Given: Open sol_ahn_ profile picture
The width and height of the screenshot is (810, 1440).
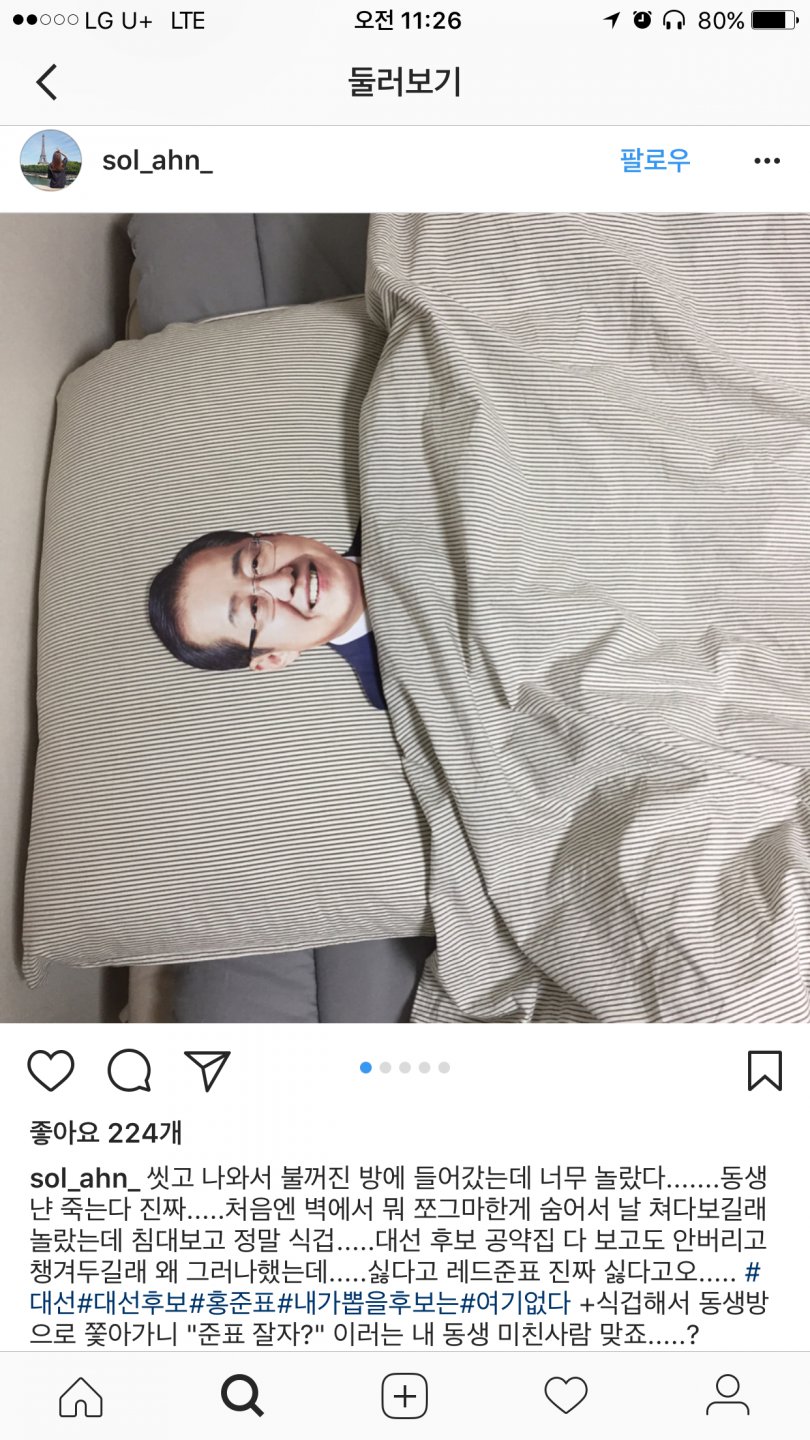Looking at the screenshot, I should tap(51, 160).
